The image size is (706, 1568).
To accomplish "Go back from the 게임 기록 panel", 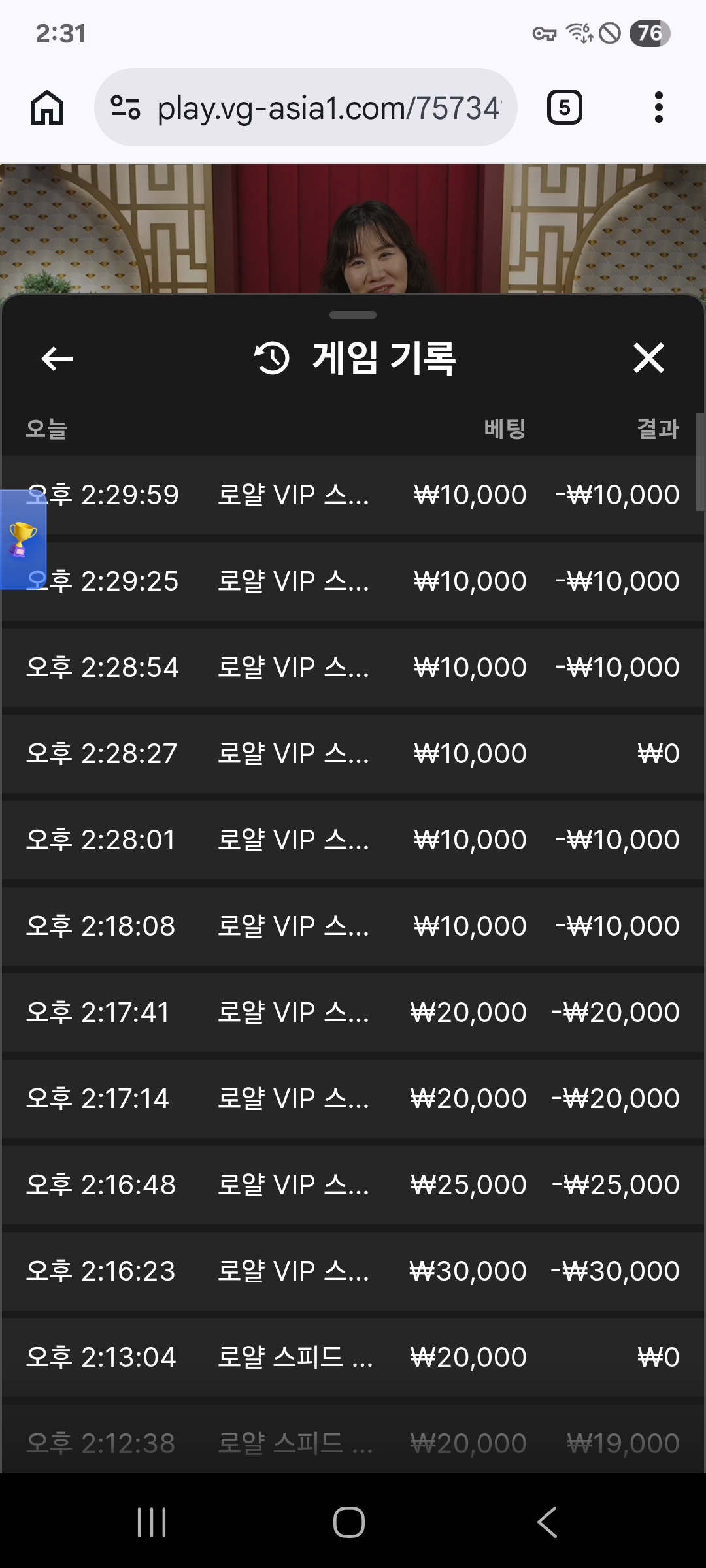I will pyautogui.click(x=57, y=358).
